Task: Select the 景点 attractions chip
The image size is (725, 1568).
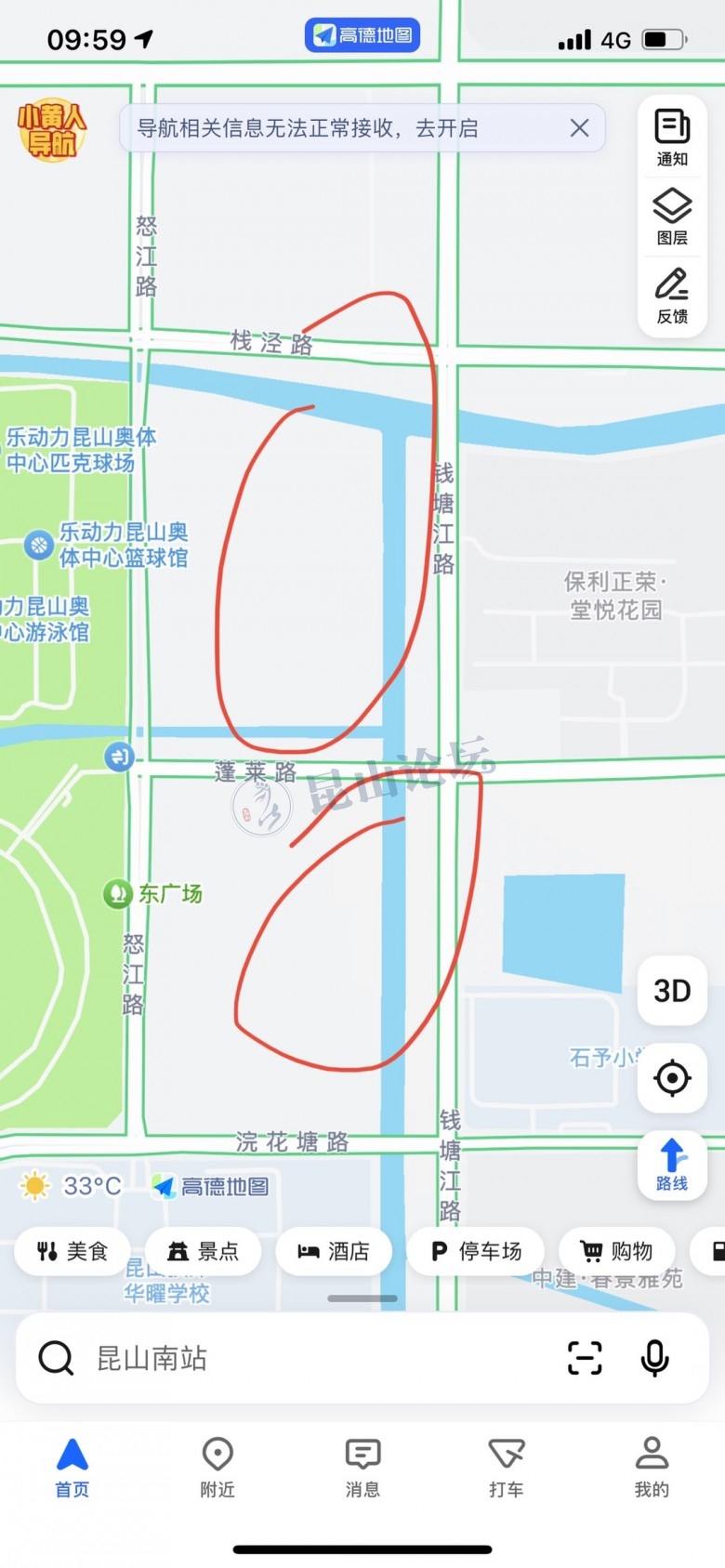Action: (203, 1251)
